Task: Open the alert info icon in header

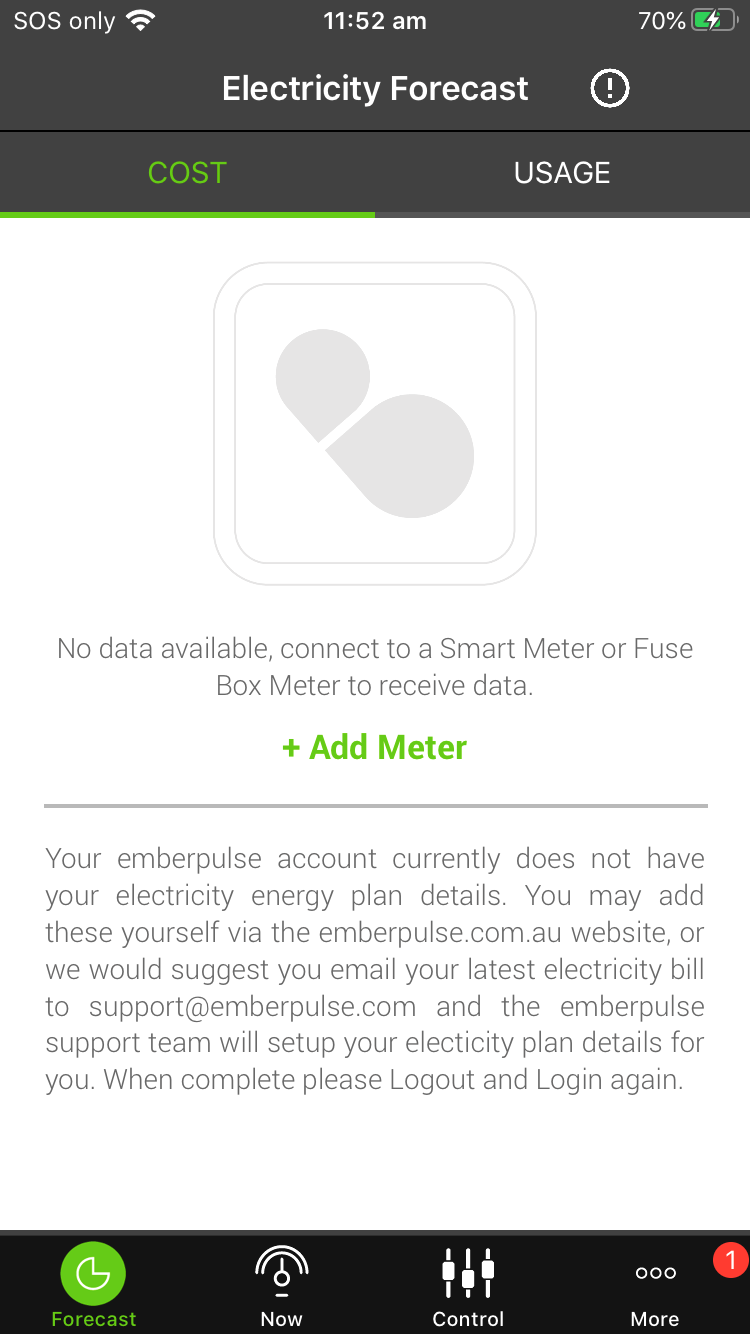Action: click(609, 89)
